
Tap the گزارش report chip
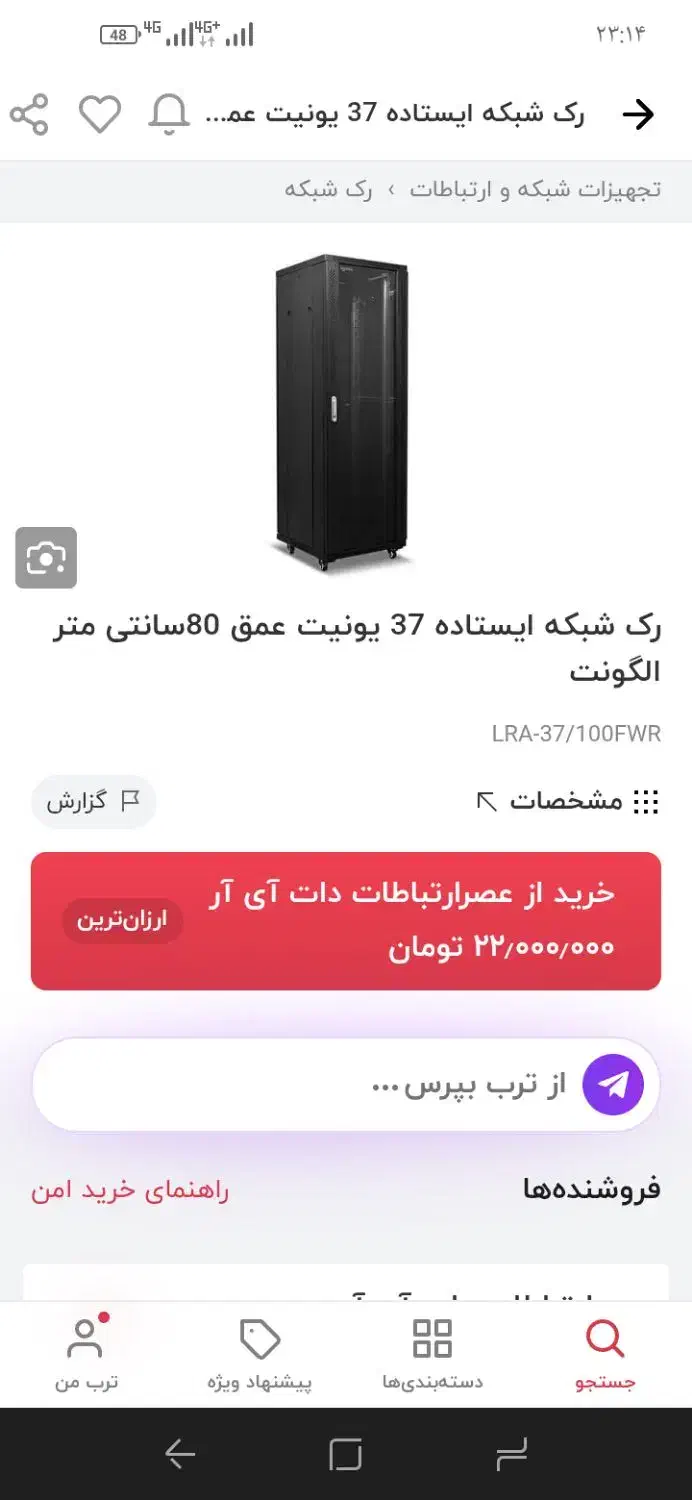(x=93, y=801)
